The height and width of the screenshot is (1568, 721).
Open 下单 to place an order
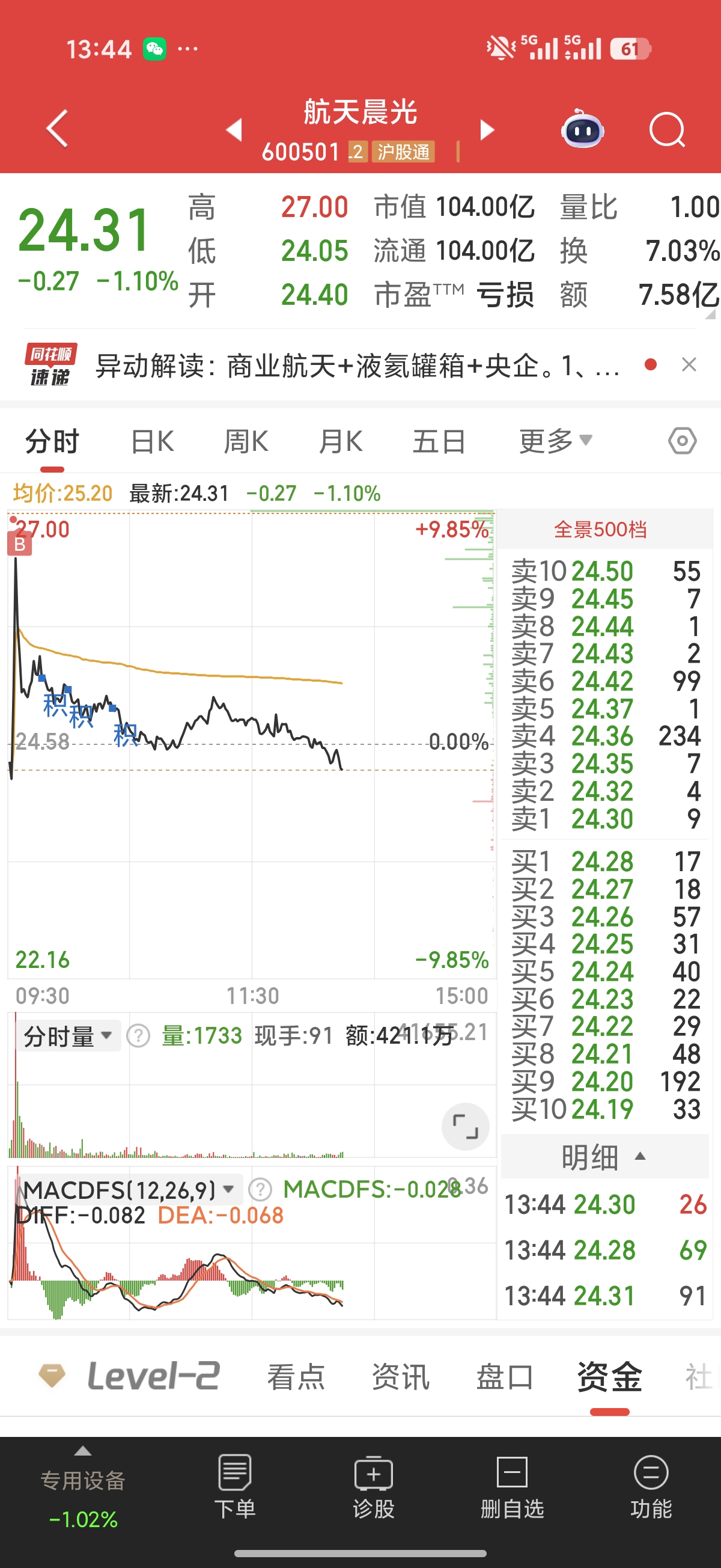[x=234, y=1486]
